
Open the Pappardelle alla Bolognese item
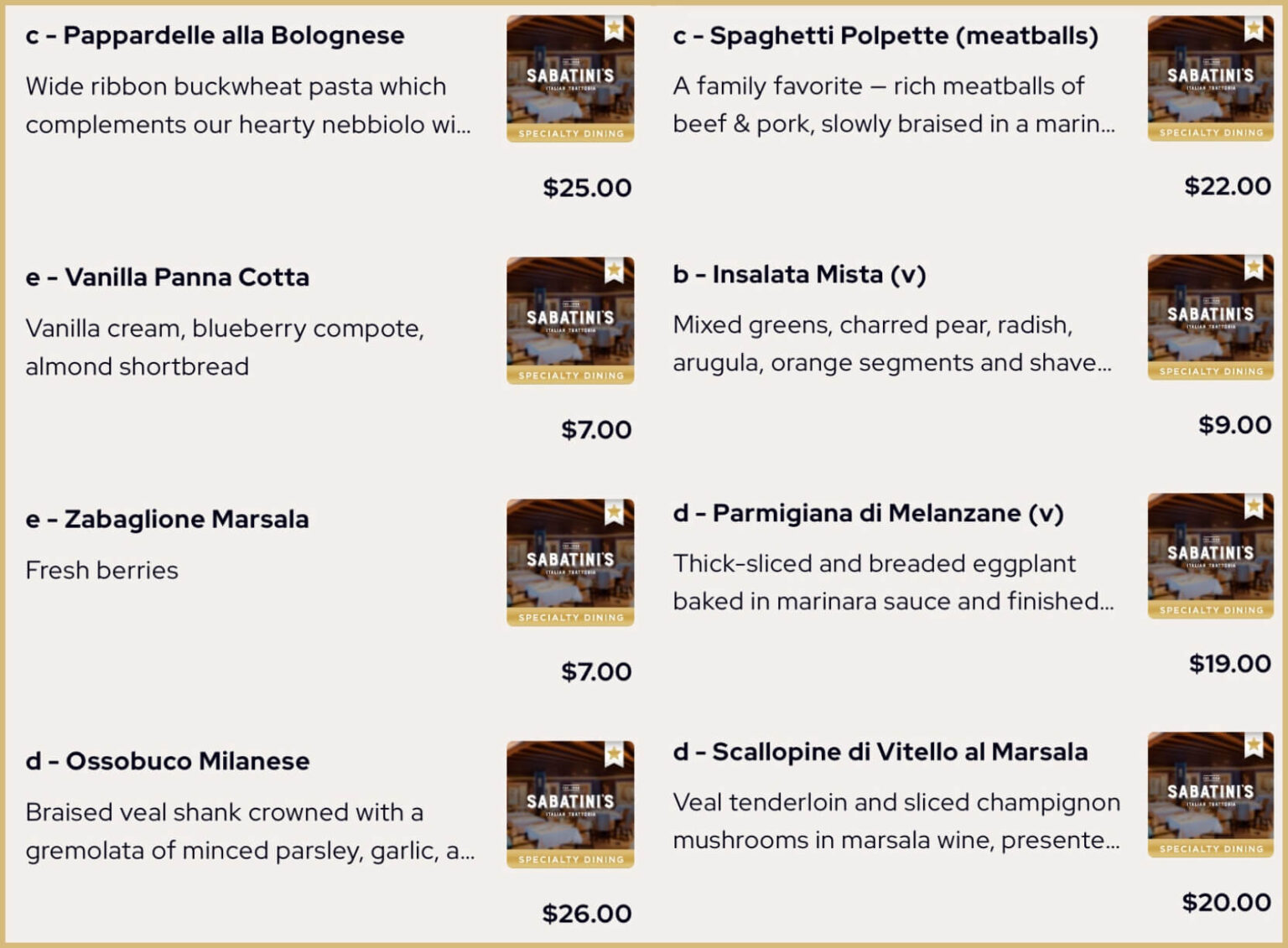coord(215,36)
